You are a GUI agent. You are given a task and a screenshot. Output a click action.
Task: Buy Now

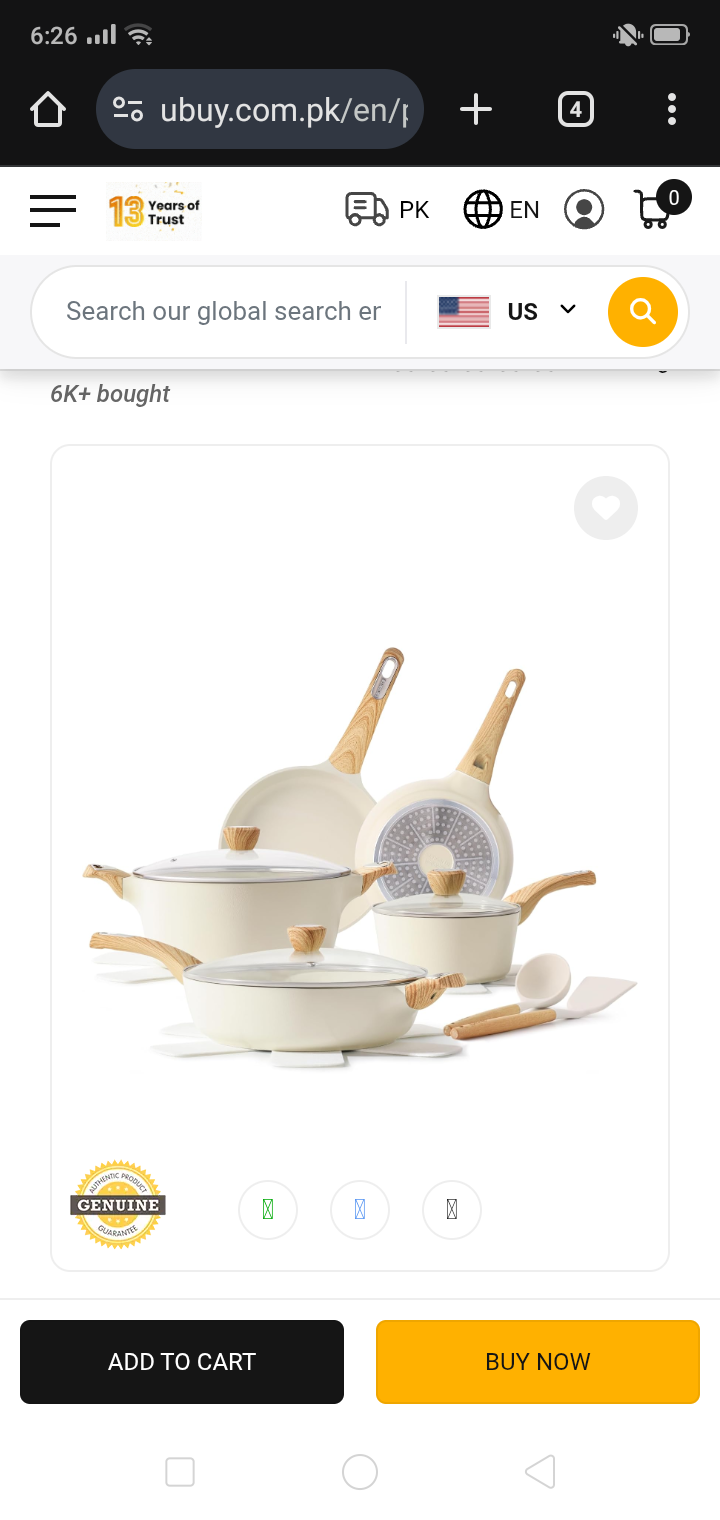[537, 1361]
